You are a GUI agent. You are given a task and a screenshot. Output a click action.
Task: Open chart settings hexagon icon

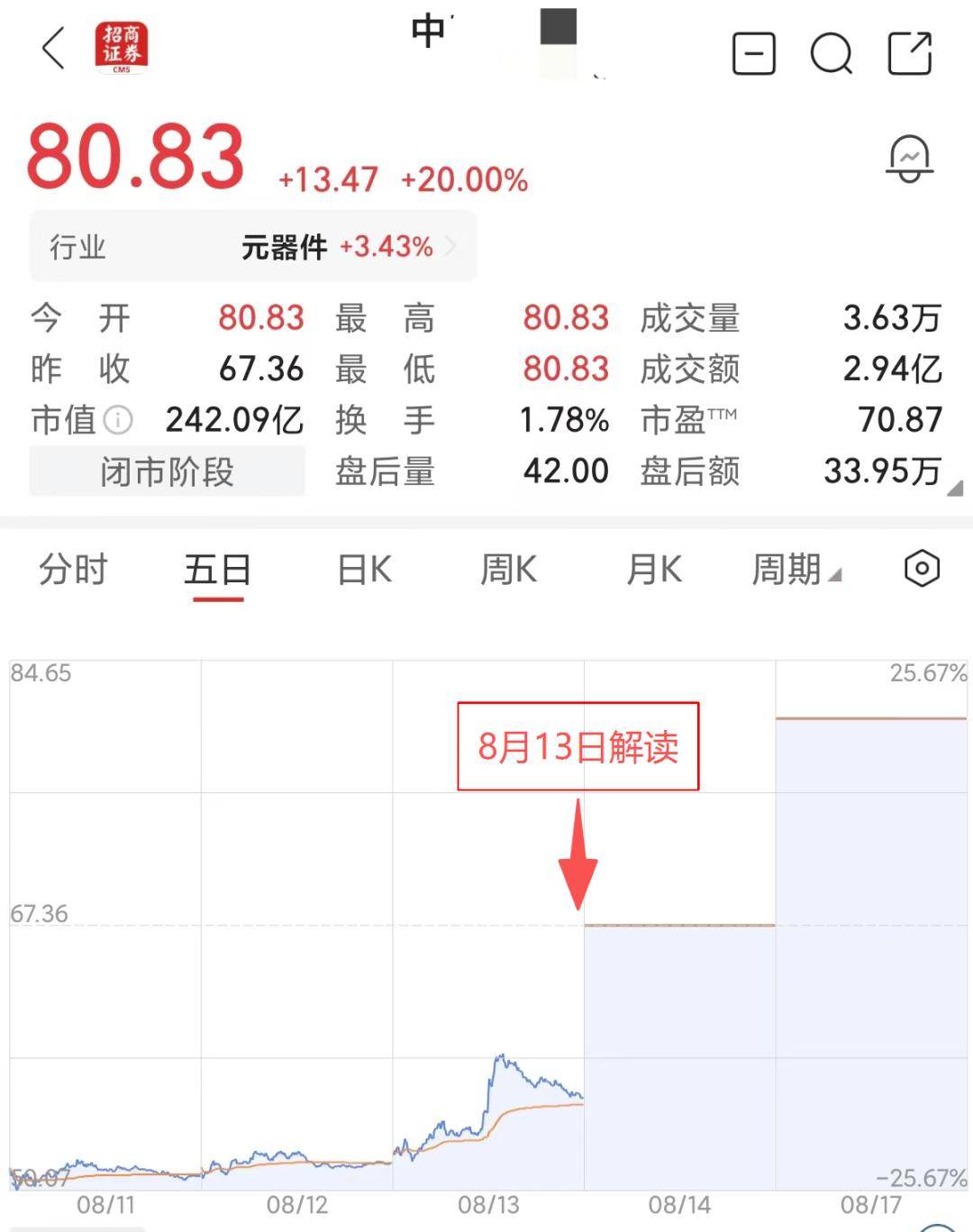(922, 569)
